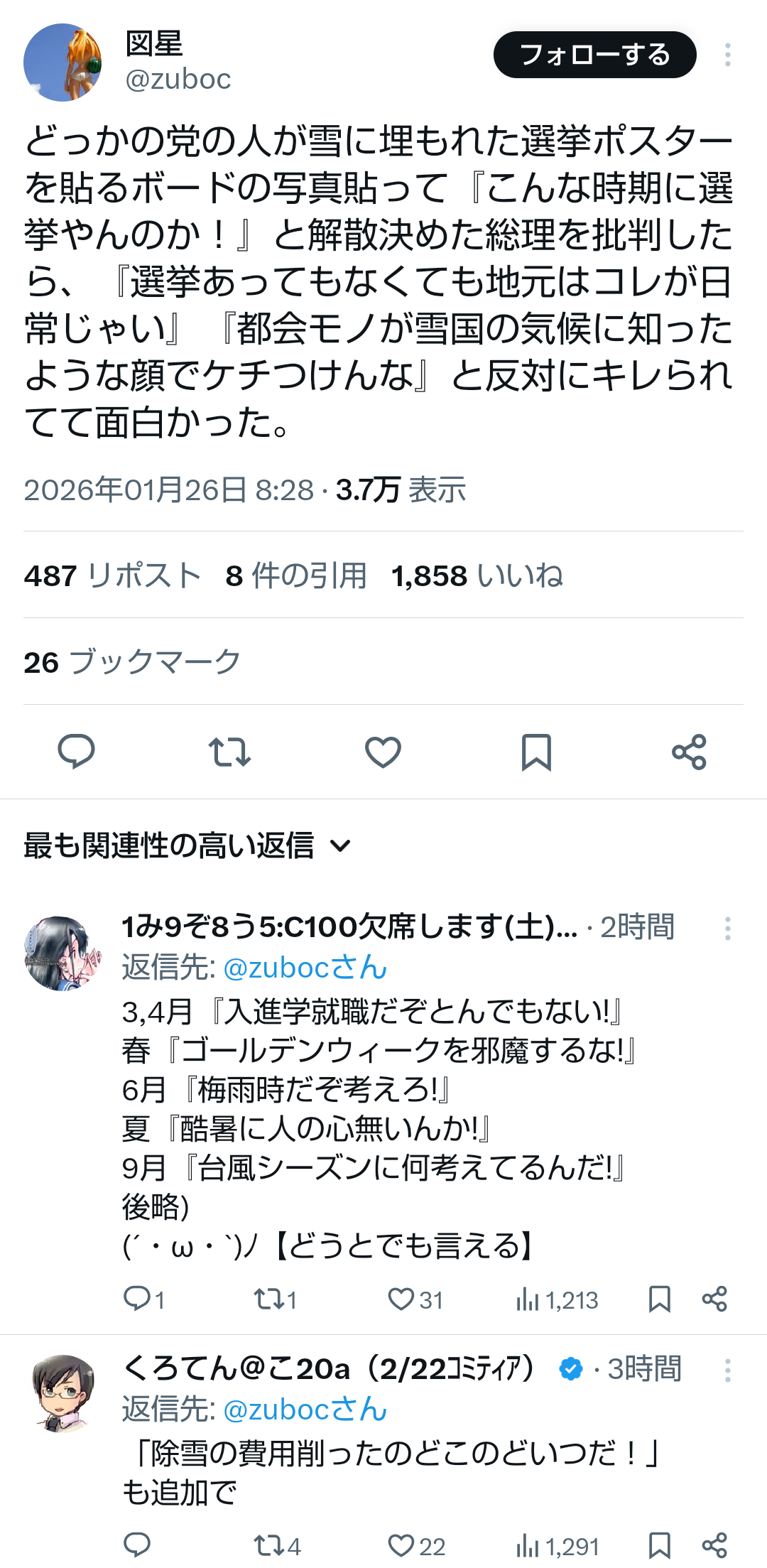Bookmark the reply from 1み9ぞ8う5

[659, 1299]
